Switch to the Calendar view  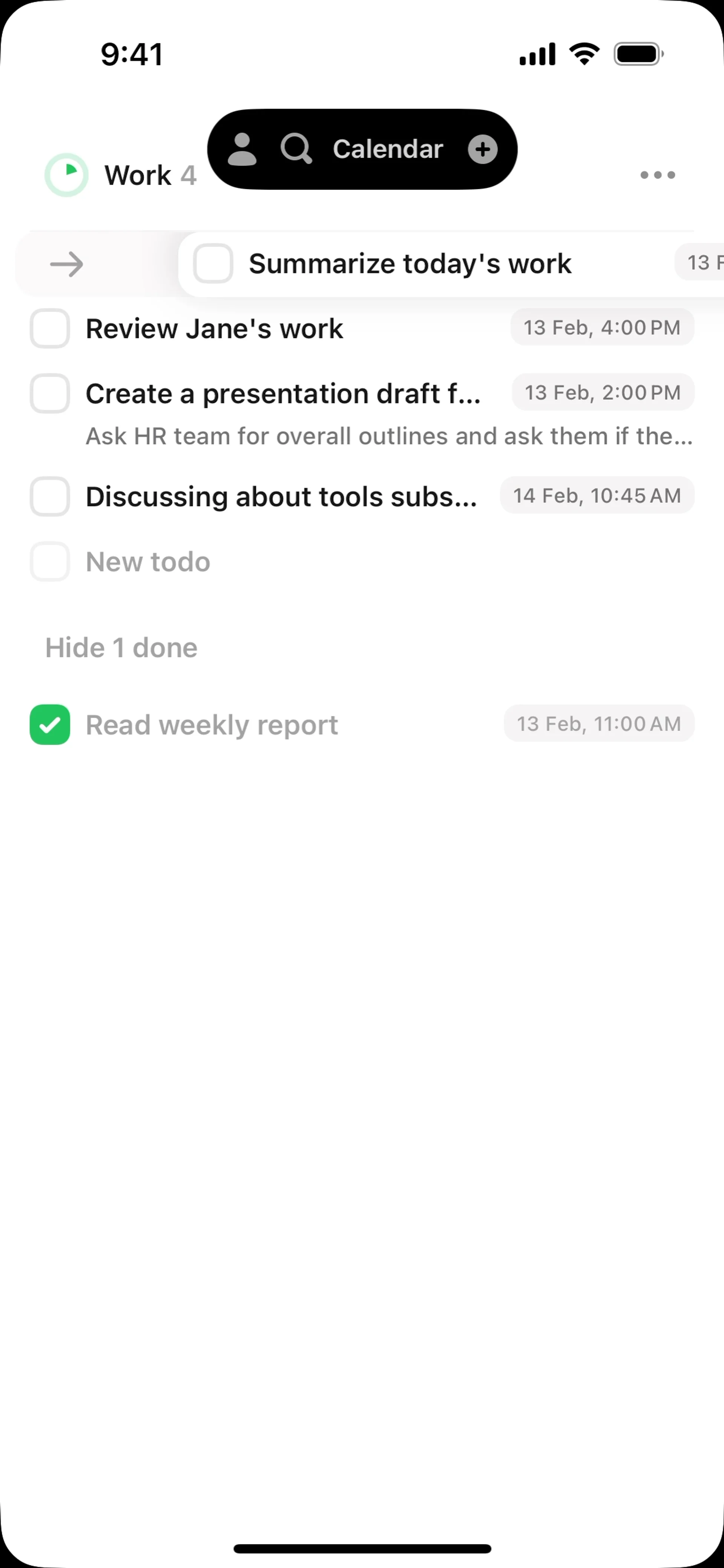(388, 150)
